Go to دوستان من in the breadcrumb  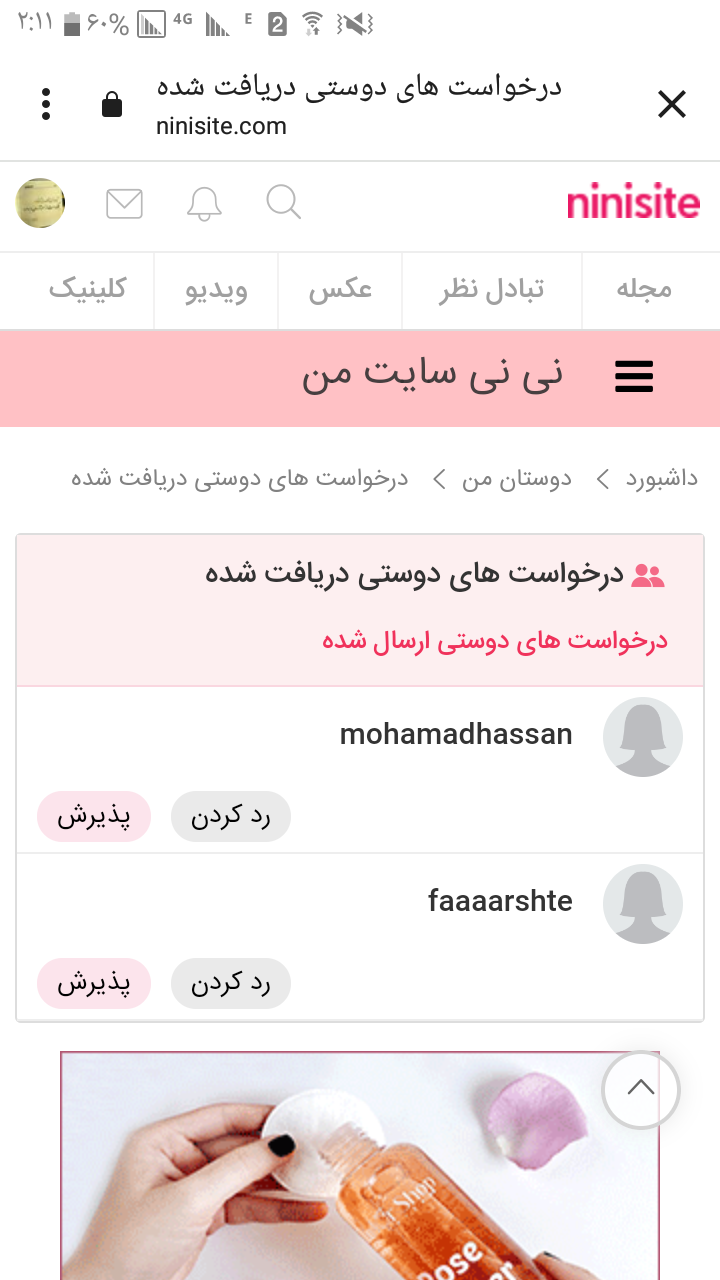pyautogui.click(x=516, y=479)
